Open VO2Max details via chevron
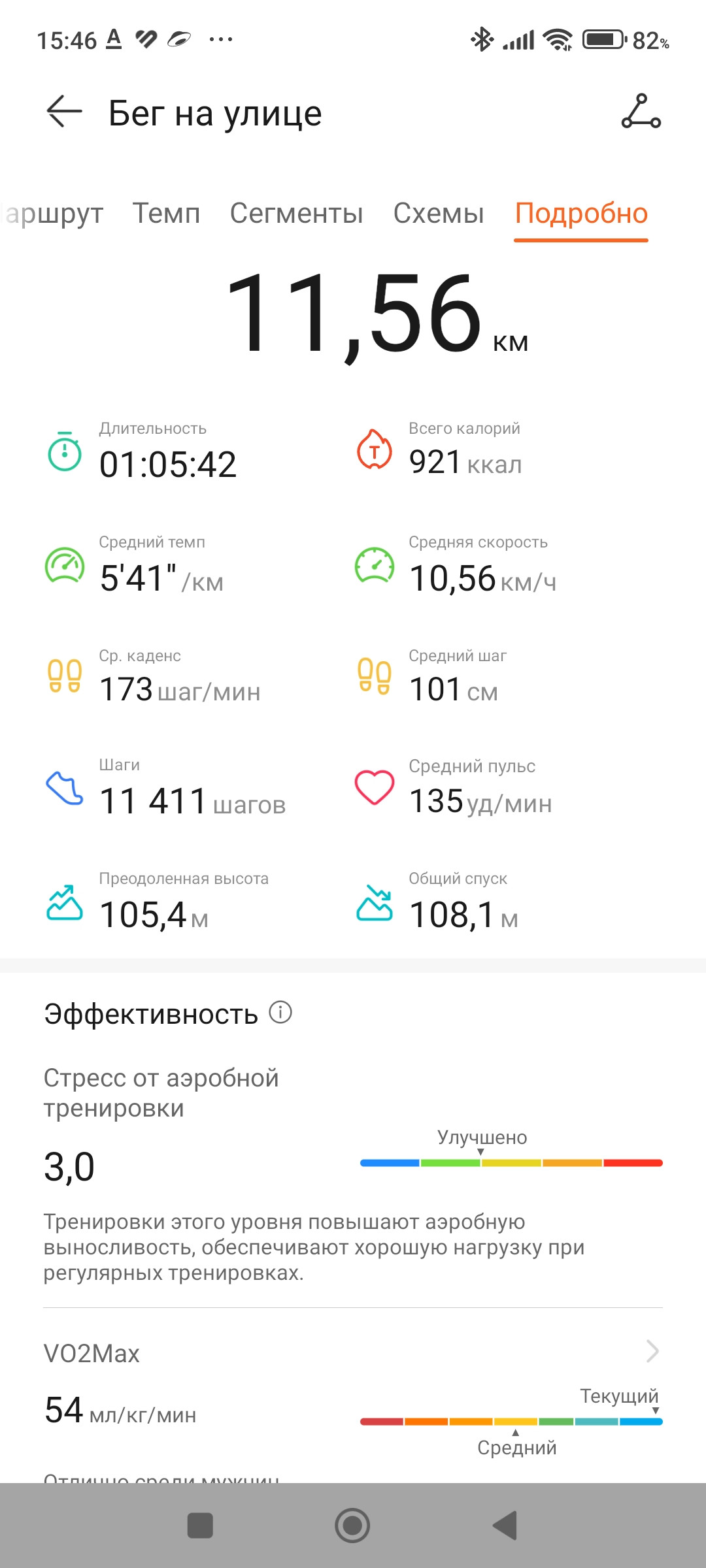The width and height of the screenshot is (706, 1568). click(652, 1351)
